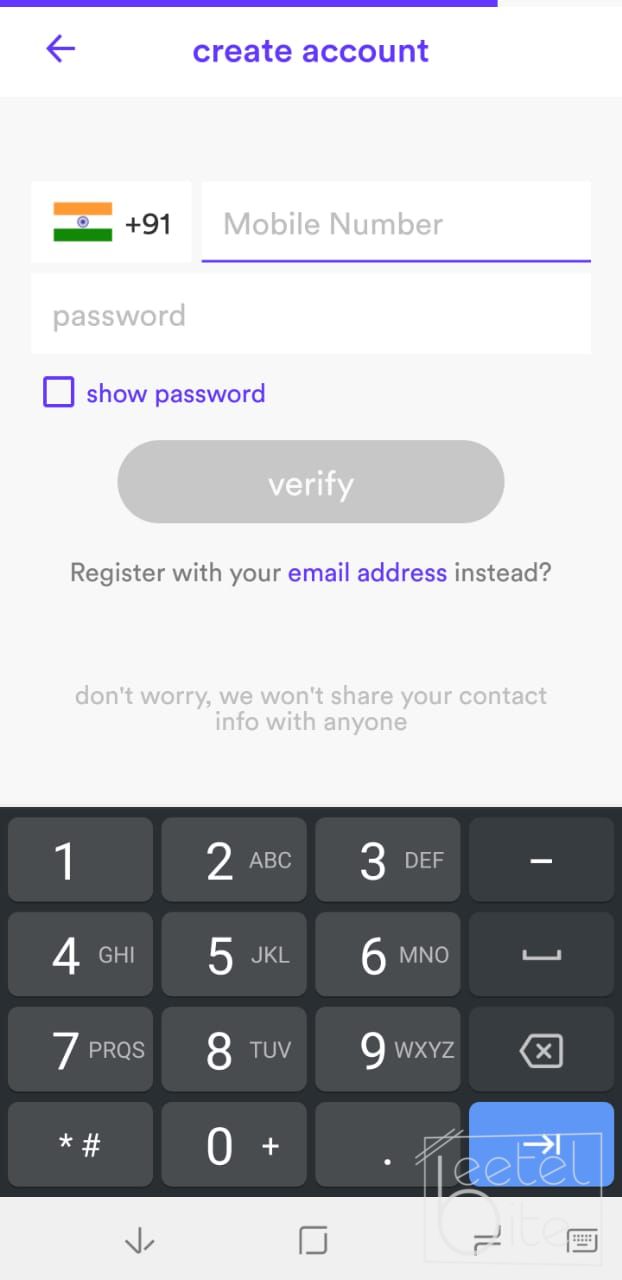Hit the backspace key on the keypad

pyautogui.click(x=541, y=1050)
